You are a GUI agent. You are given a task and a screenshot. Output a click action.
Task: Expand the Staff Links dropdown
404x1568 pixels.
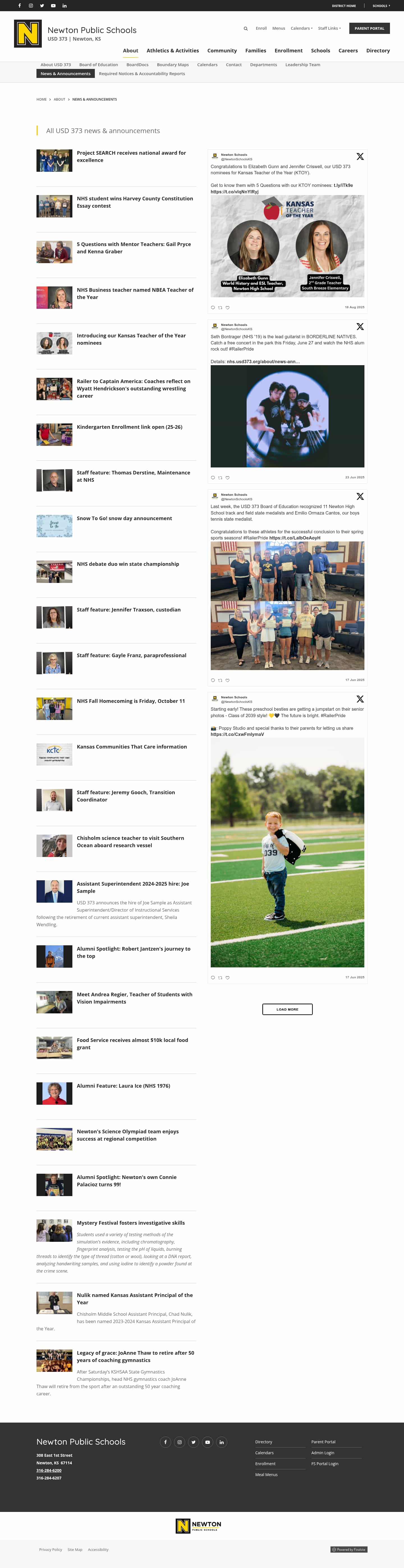tap(329, 29)
